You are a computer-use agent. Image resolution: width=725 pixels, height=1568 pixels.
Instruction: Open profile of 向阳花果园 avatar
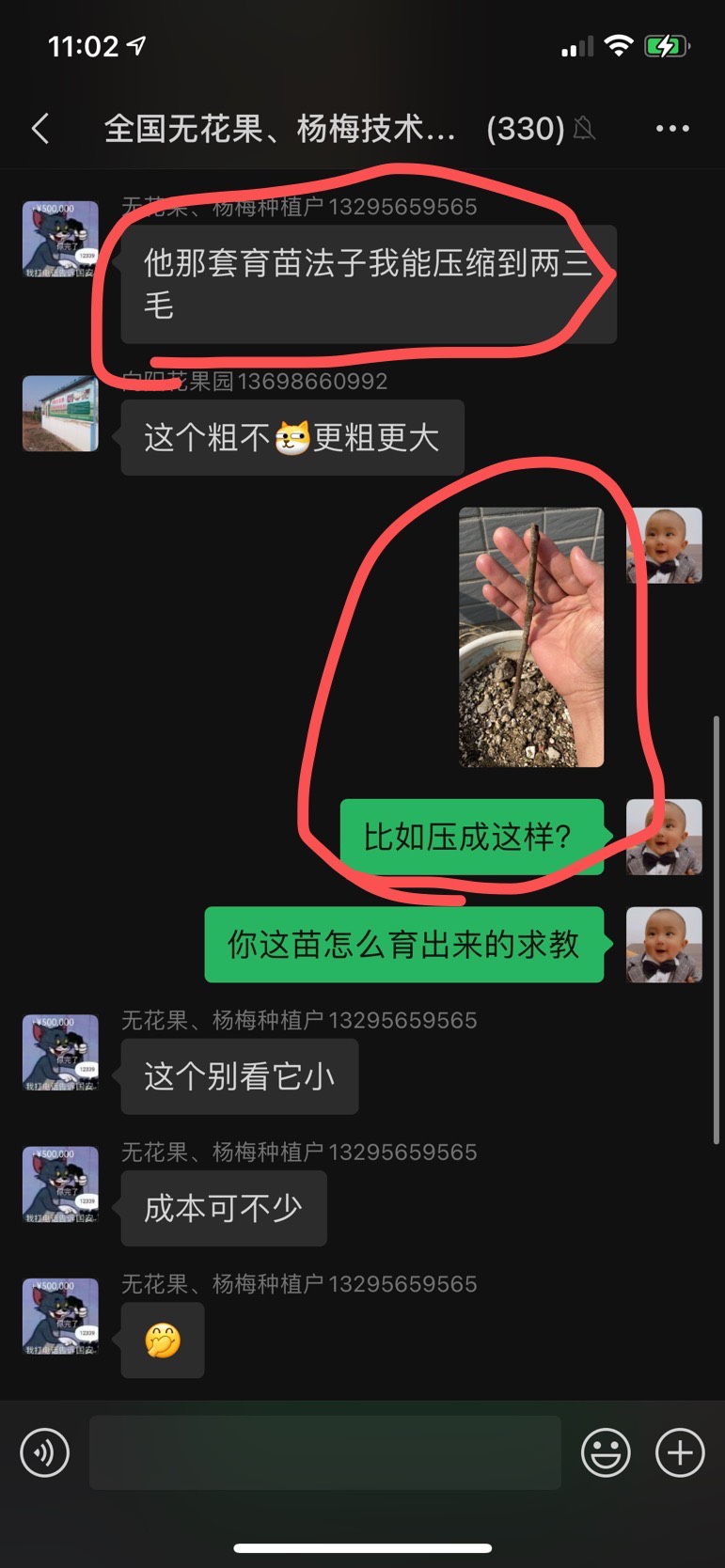click(60, 414)
